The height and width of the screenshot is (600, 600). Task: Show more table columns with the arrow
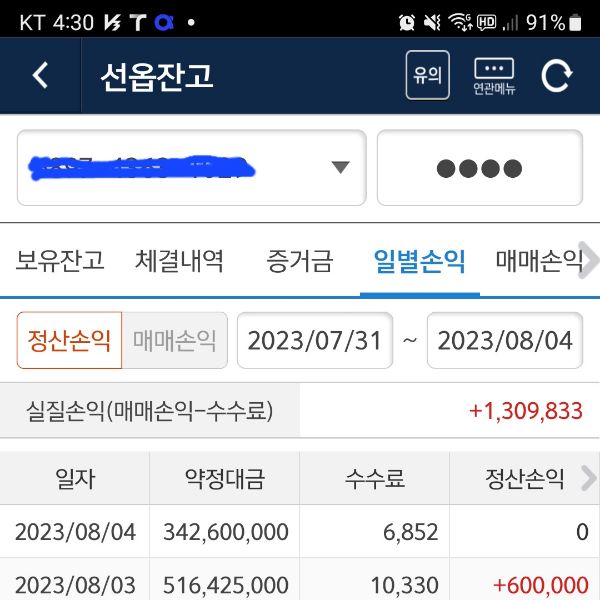tap(588, 478)
